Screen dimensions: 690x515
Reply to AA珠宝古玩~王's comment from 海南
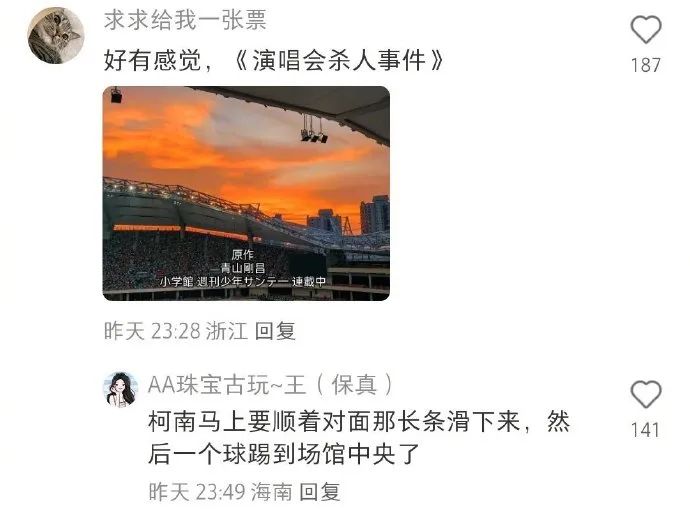click(320, 491)
